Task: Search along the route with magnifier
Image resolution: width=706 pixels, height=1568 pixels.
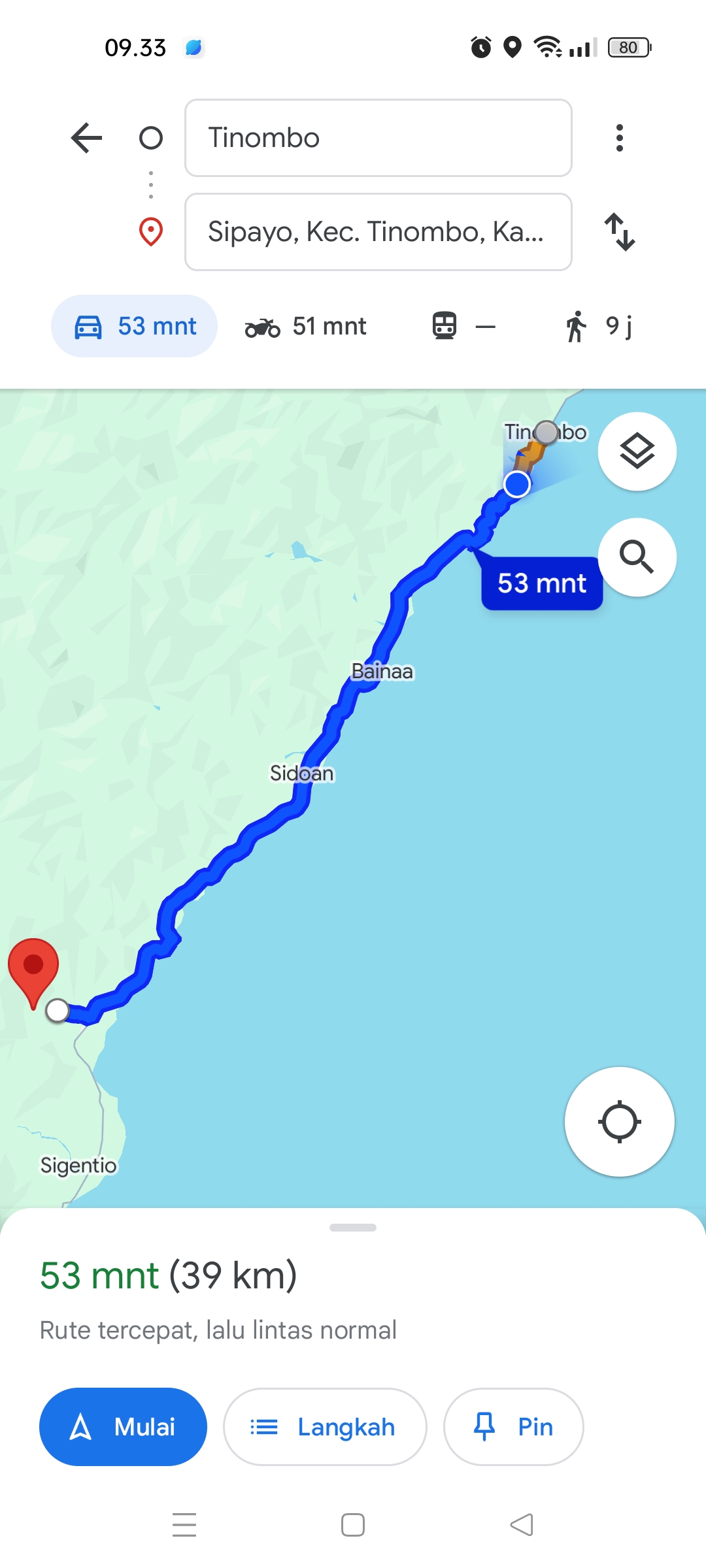Action: [637, 557]
